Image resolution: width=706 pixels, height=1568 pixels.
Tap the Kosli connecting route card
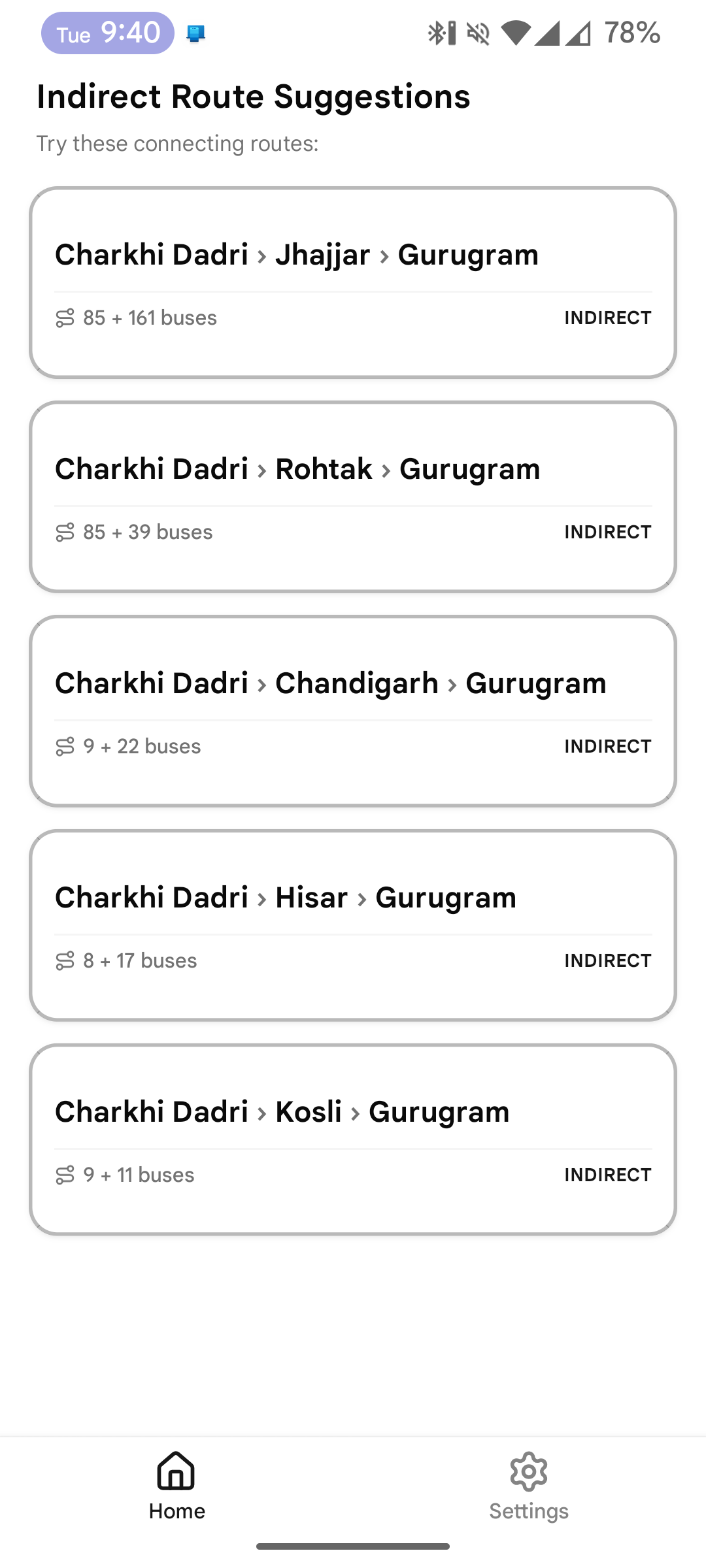[x=353, y=1139]
